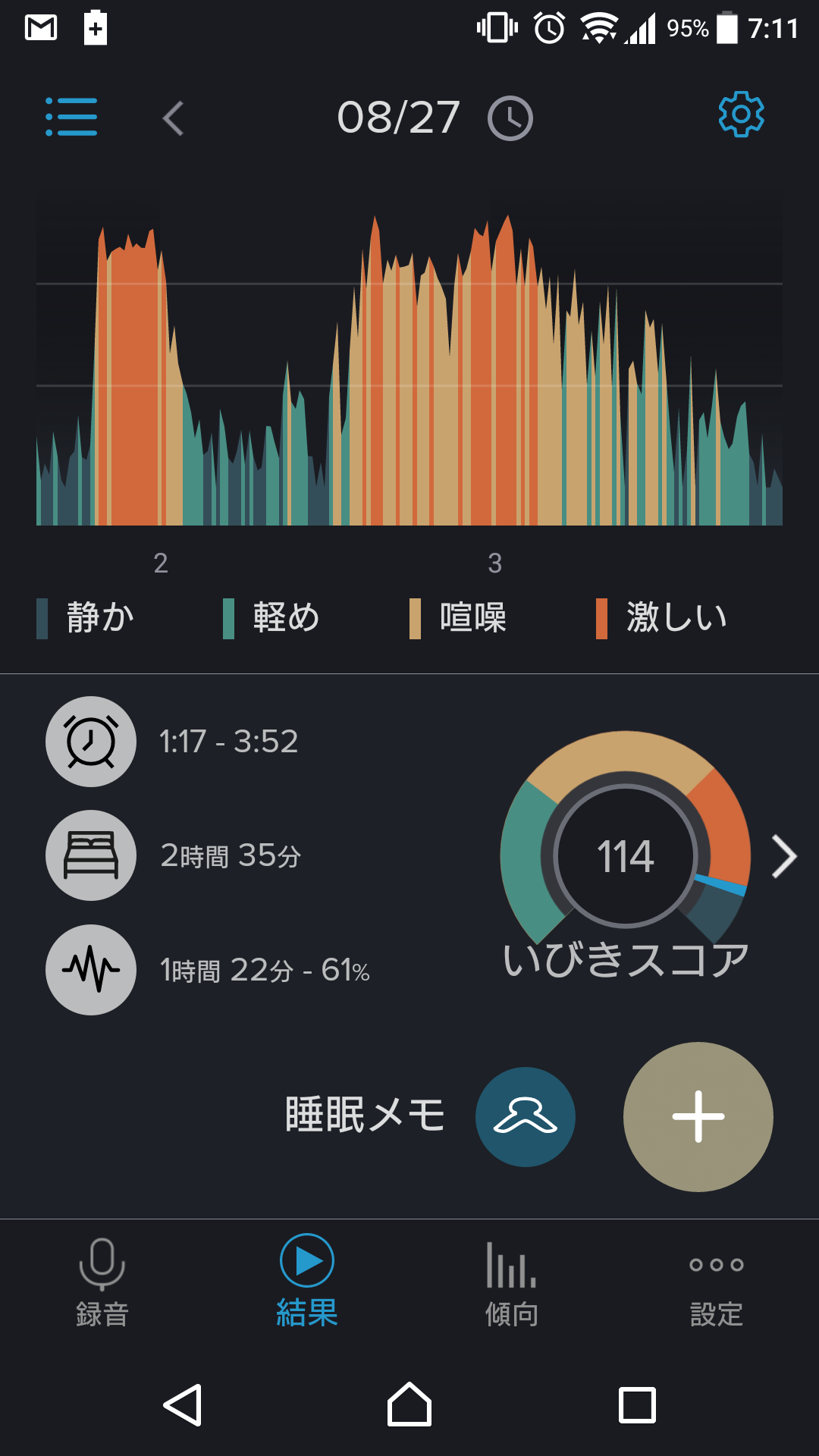Switch to the 結果 tab
The height and width of the screenshot is (1456, 819).
pyautogui.click(x=307, y=1283)
